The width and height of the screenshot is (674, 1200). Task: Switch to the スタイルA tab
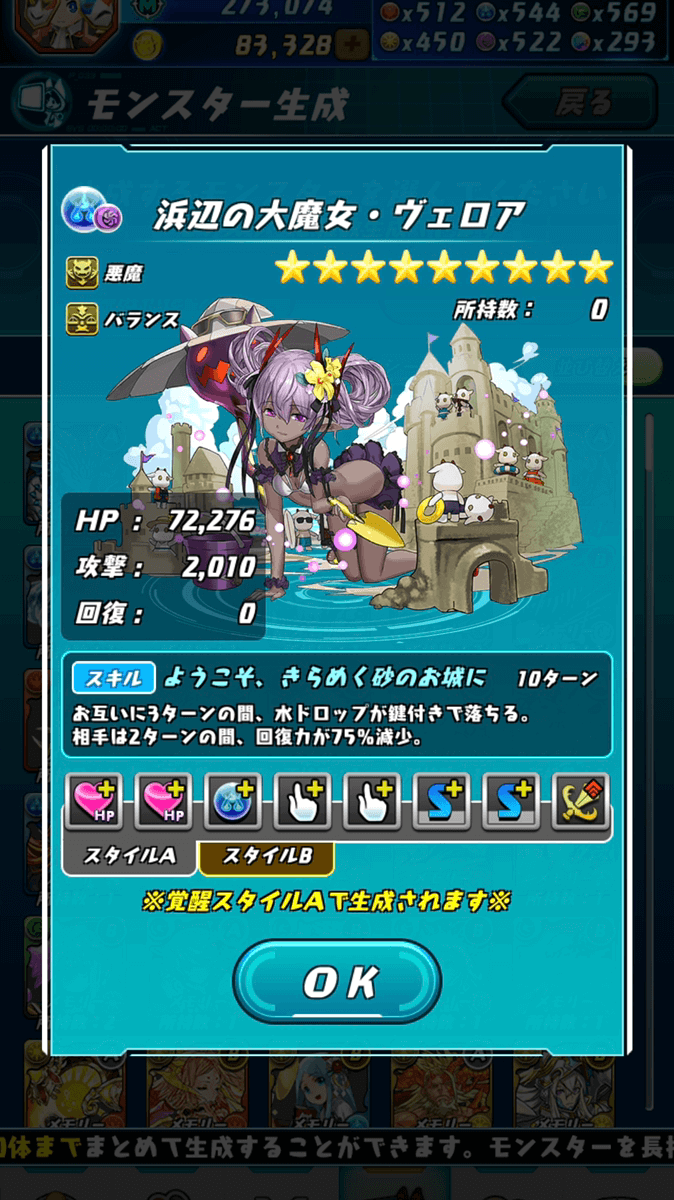(x=127, y=857)
